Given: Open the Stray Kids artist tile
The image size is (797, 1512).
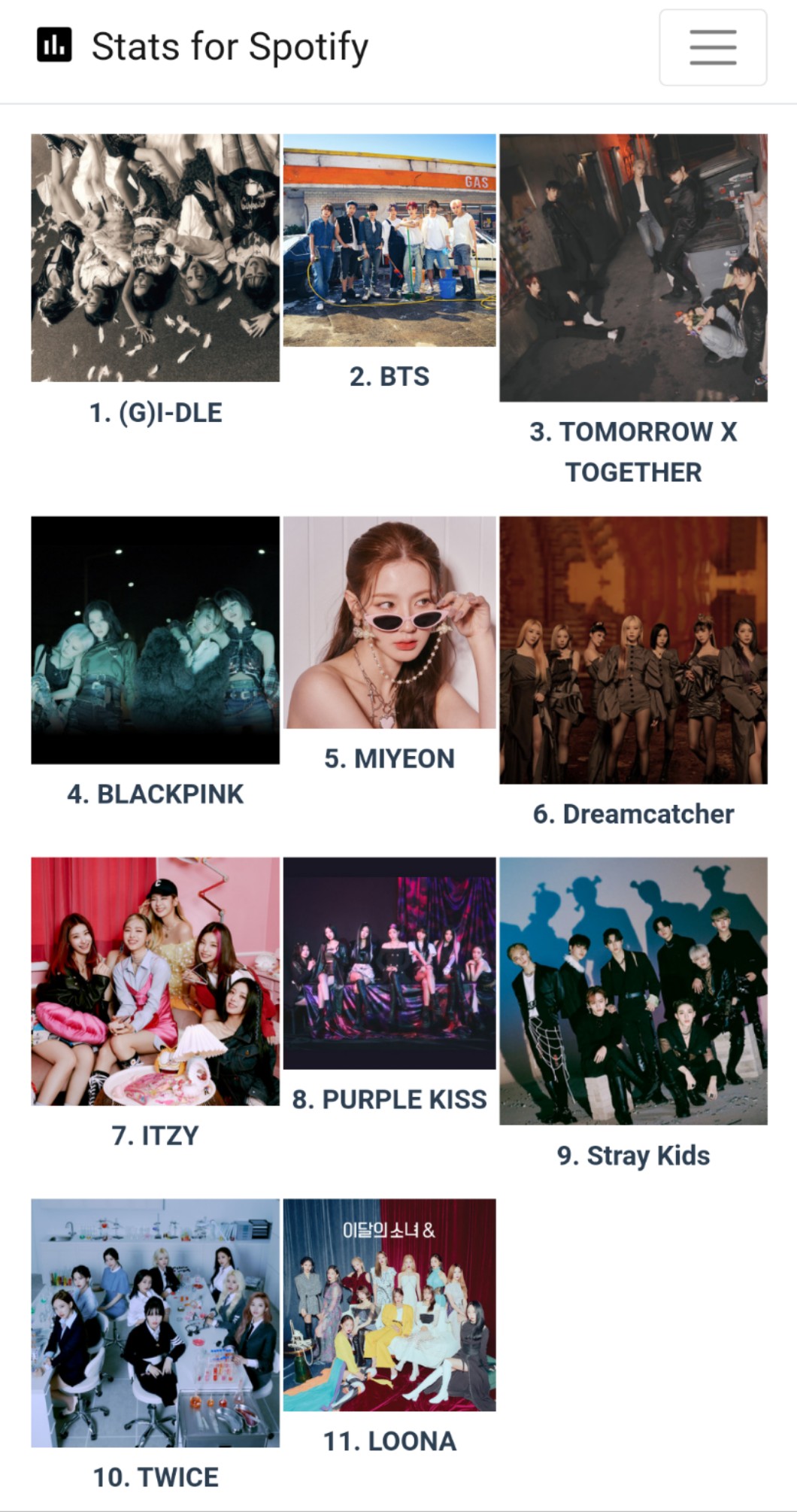Looking at the screenshot, I should 633,991.
